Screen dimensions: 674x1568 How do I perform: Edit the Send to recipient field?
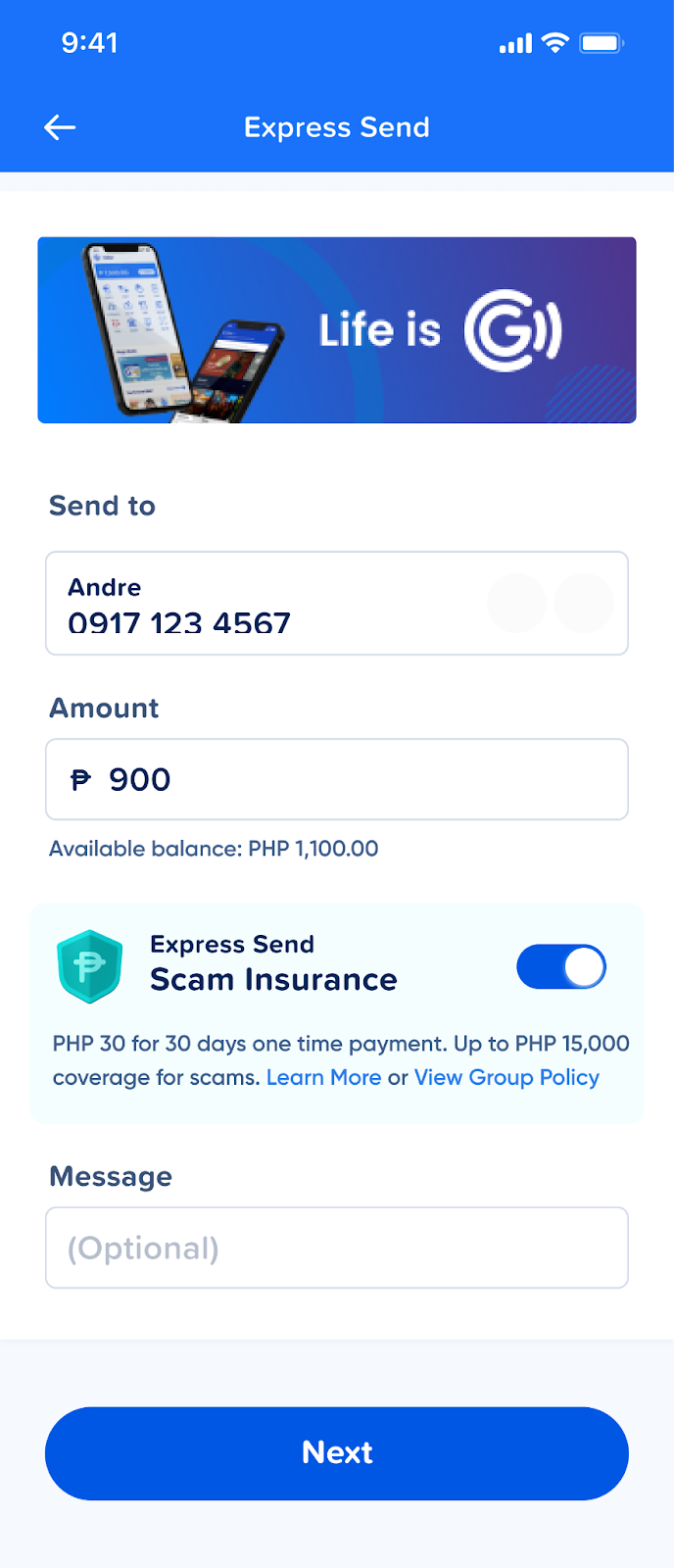pyautogui.click(x=265, y=604)
